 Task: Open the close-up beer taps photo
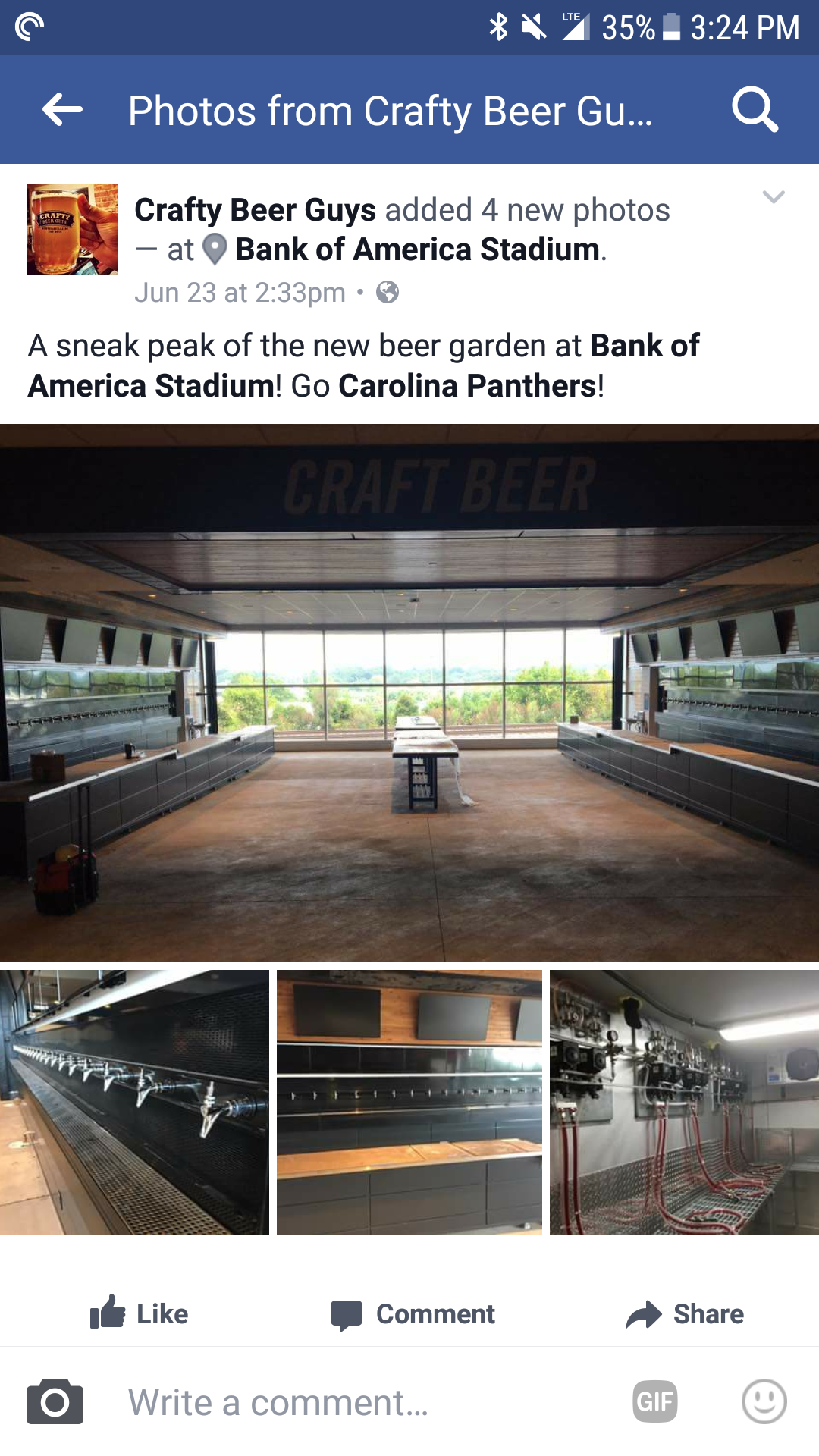pyautogui.click(x=134, y=1103)
